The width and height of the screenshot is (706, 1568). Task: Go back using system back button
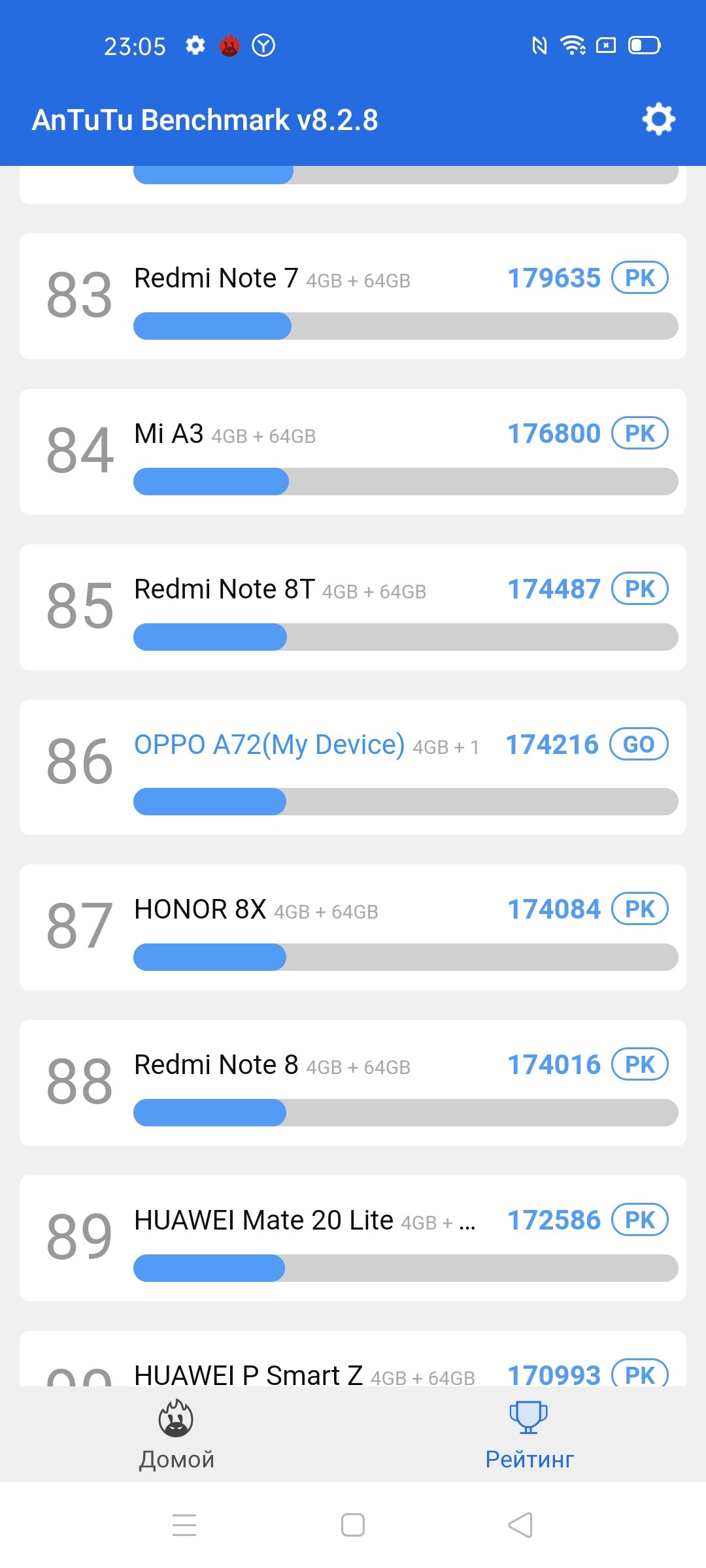tap(521, 1525)
